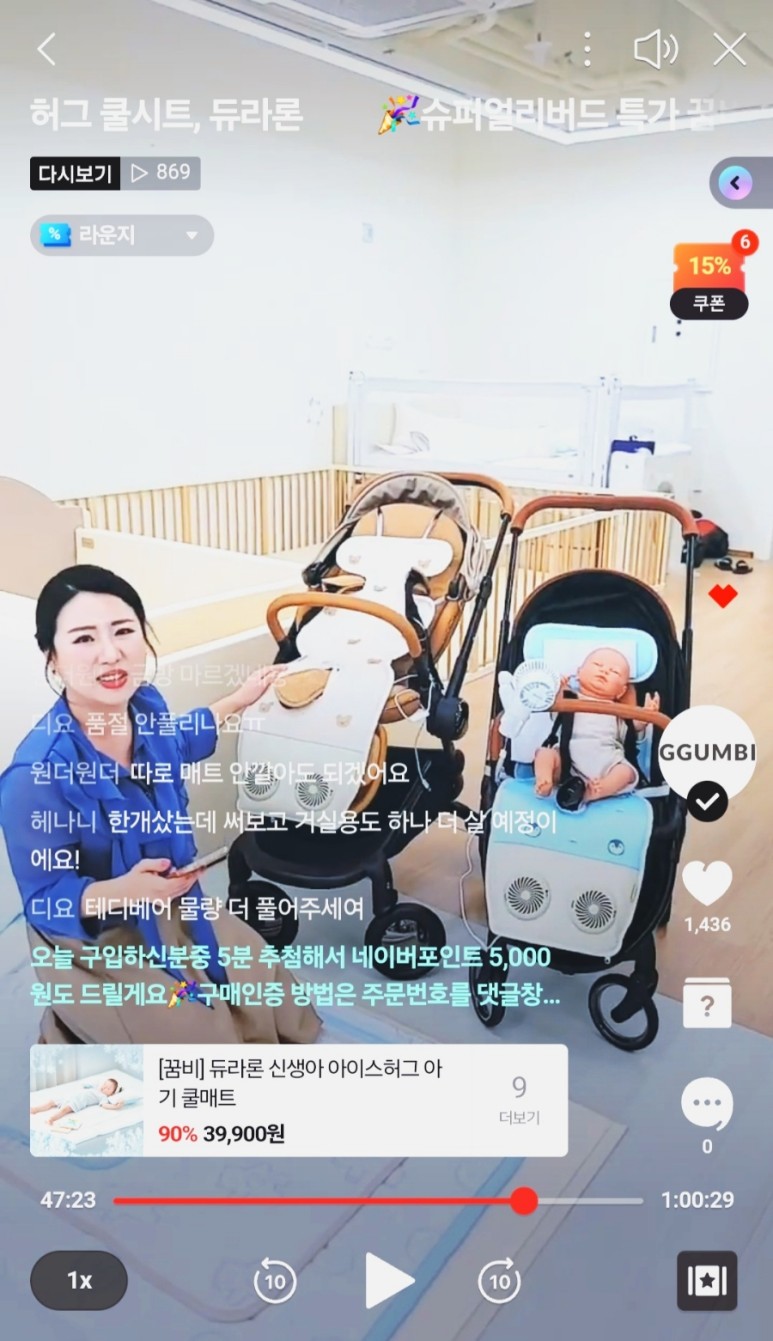Viewport: 773px width, 1341px height.
Task: Expand the collapsed side panel arrow
Action: coord(738,183)
